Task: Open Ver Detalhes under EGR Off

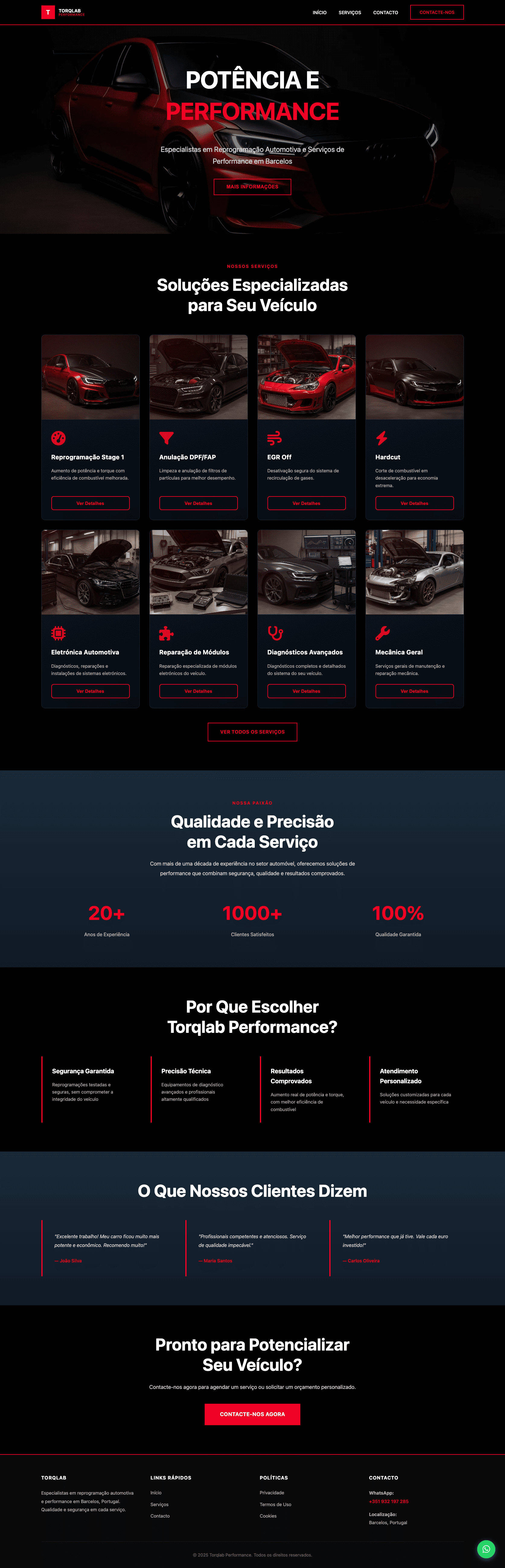Action: pos(306,503)
